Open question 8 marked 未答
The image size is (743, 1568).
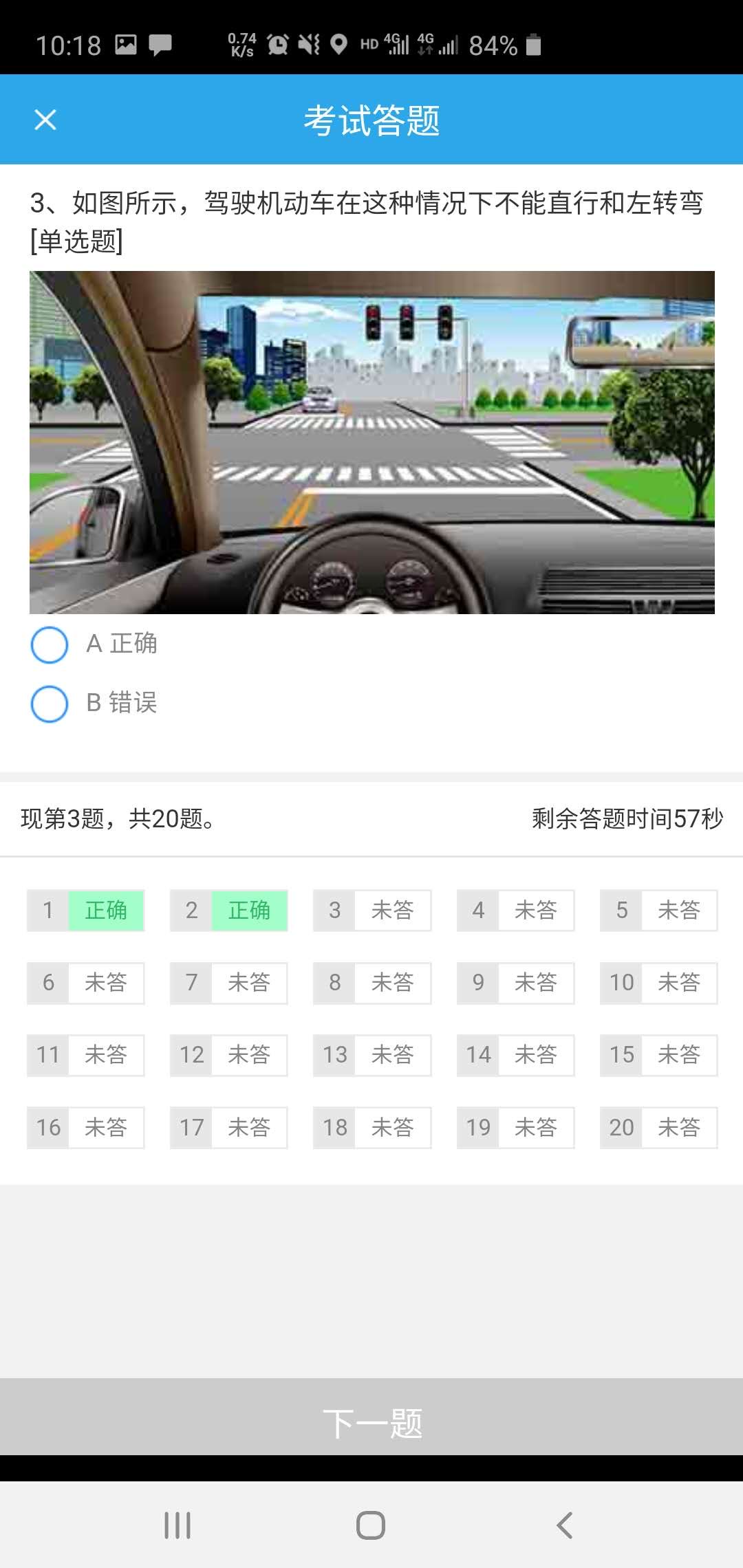click(372, 983)
